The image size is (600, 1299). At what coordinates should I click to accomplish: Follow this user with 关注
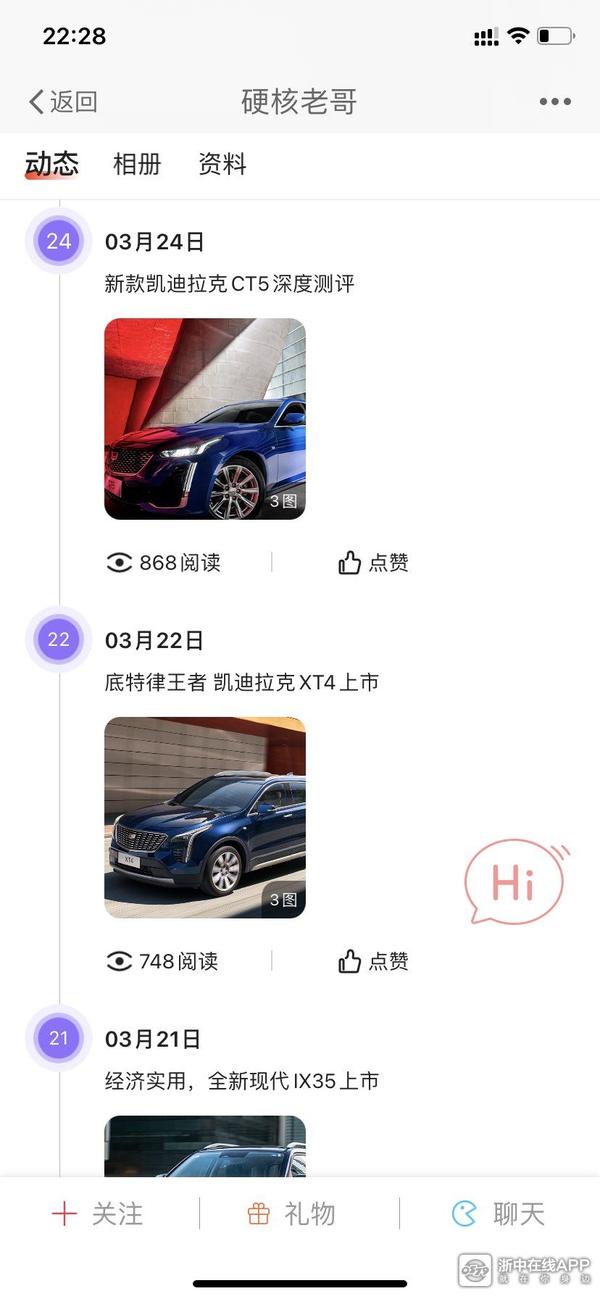pyautogui.click(x=98, y=1214)
